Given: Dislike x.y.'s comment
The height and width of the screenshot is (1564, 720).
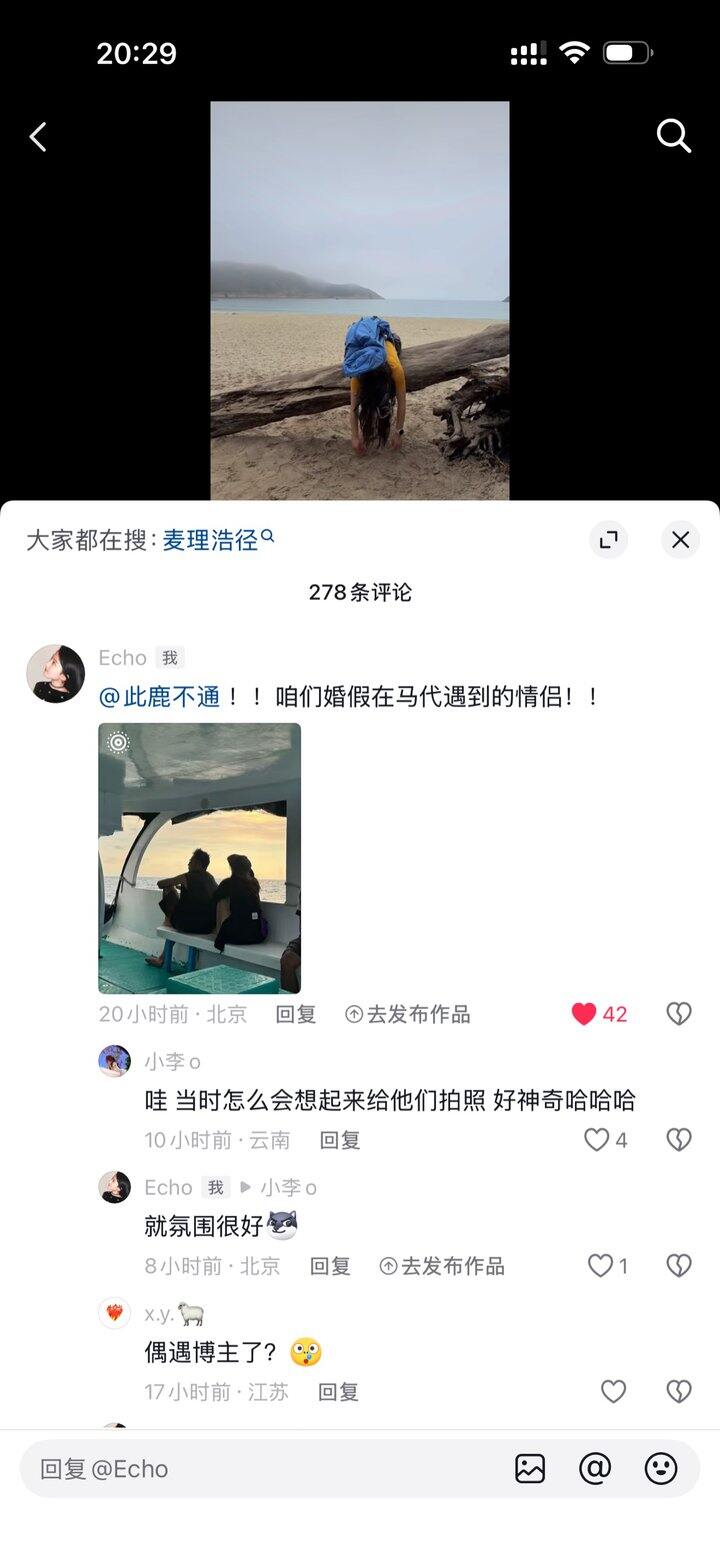Looking at the screenshot, I should [679, 1392].
